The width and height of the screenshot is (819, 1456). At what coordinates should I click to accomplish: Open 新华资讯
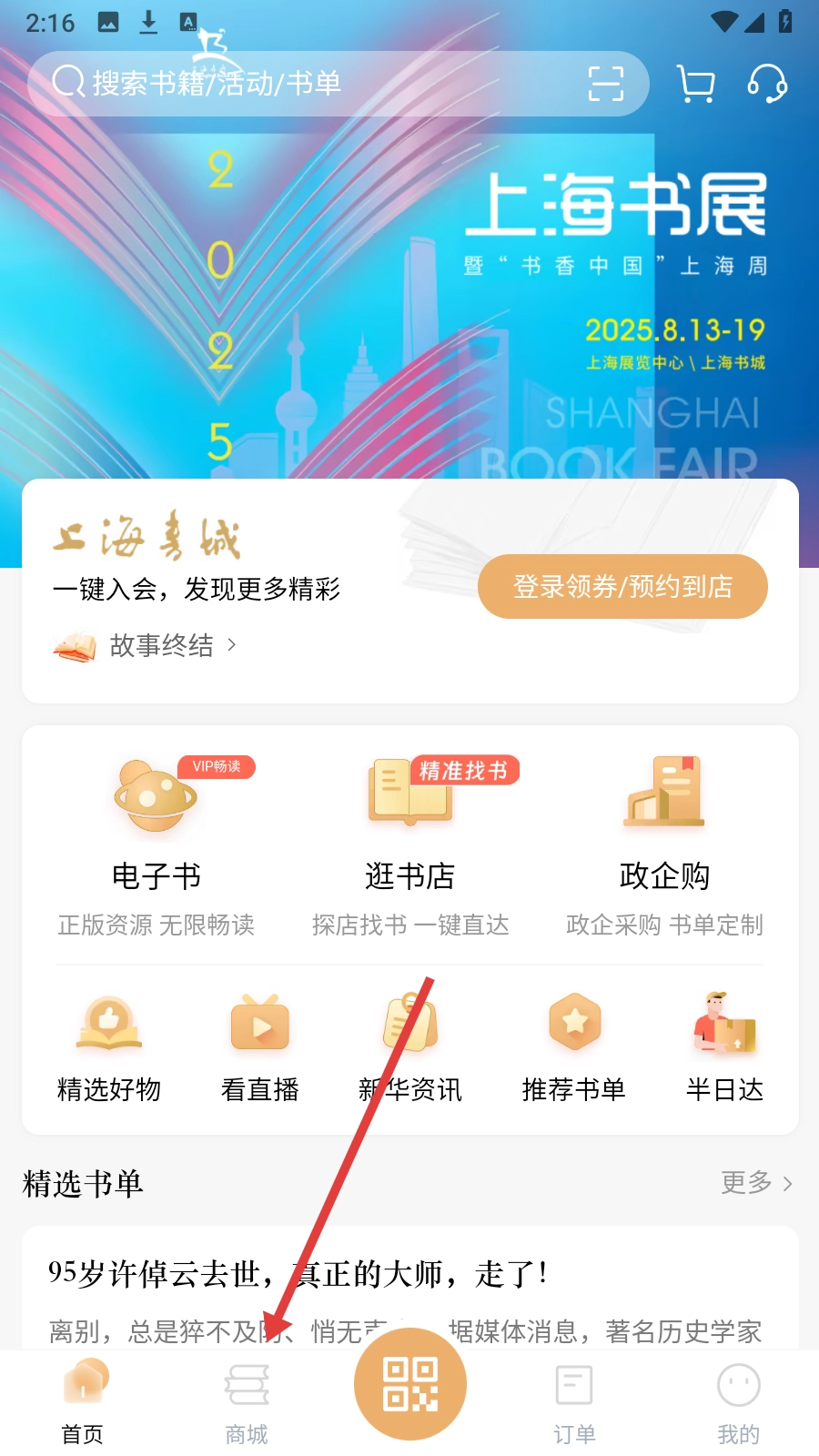[x=410, y=1046]
